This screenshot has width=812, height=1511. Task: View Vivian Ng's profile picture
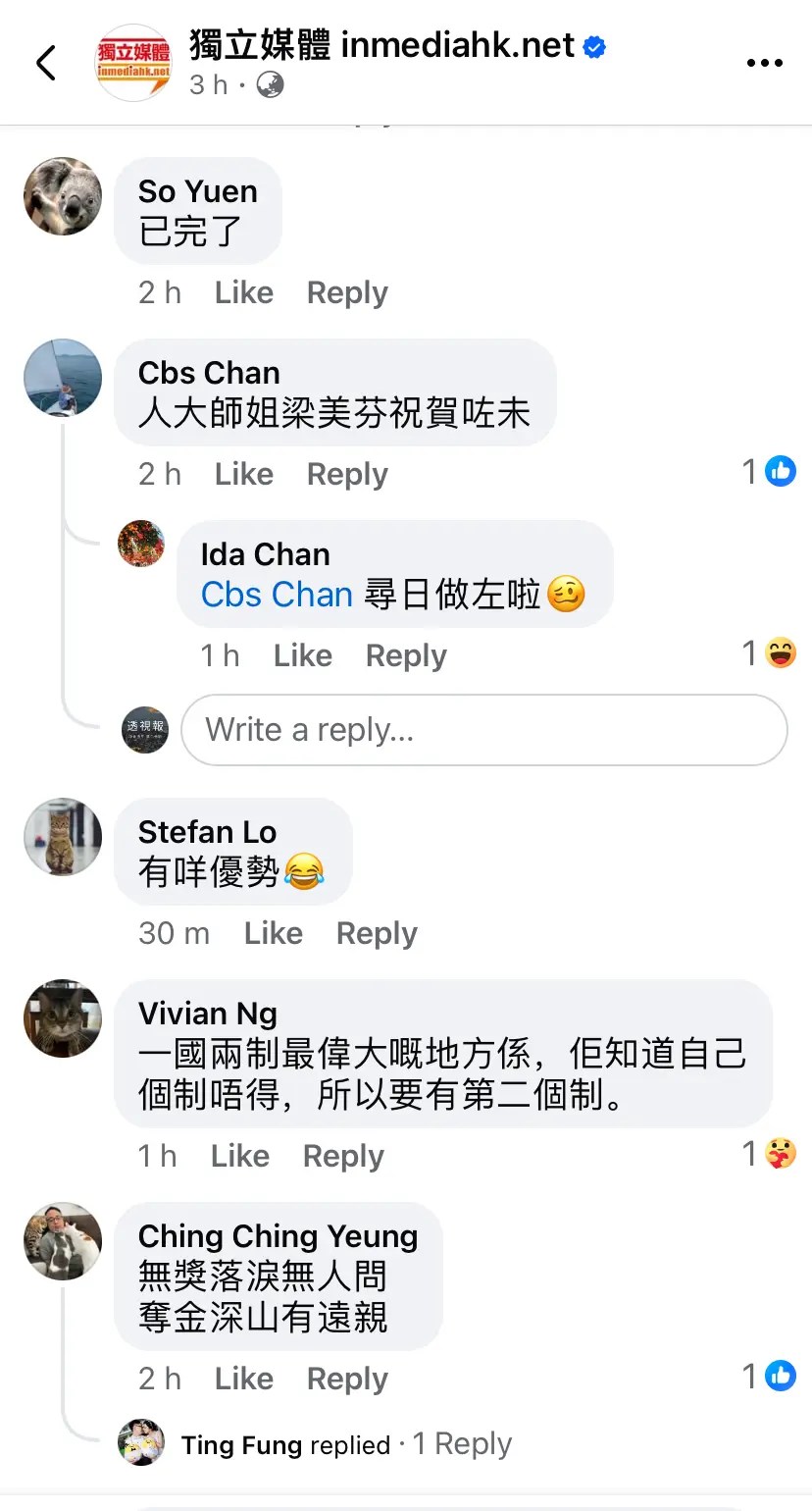click(x=63, y=1018)
